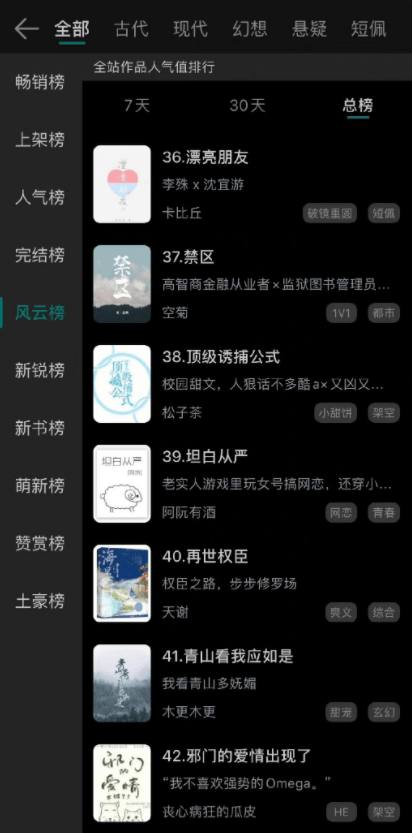Switch to the 古代 tab
This screenshot has width=412, height=833.
click(131, 29)
